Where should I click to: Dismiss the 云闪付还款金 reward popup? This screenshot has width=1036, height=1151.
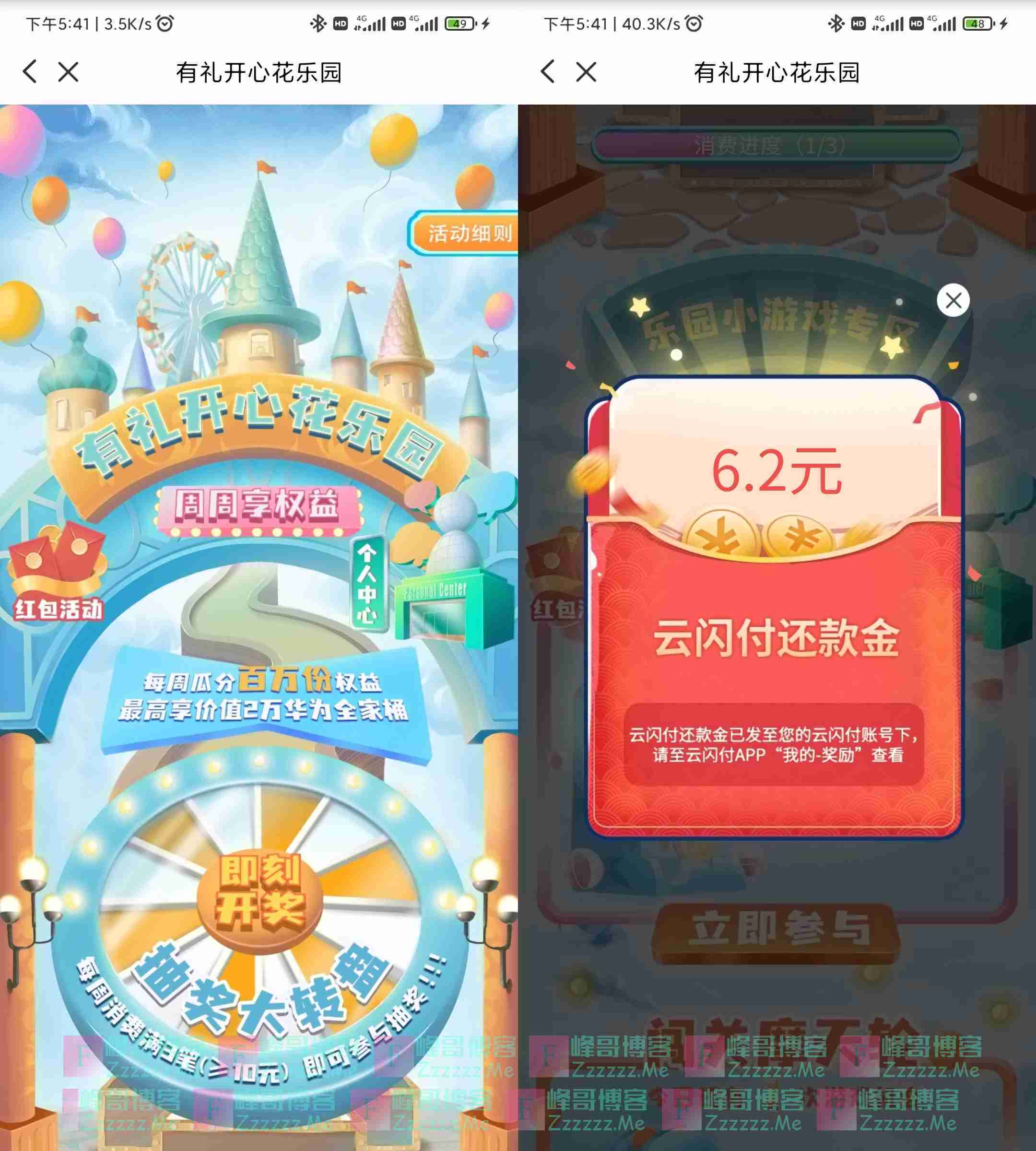[x=953, y=300]
